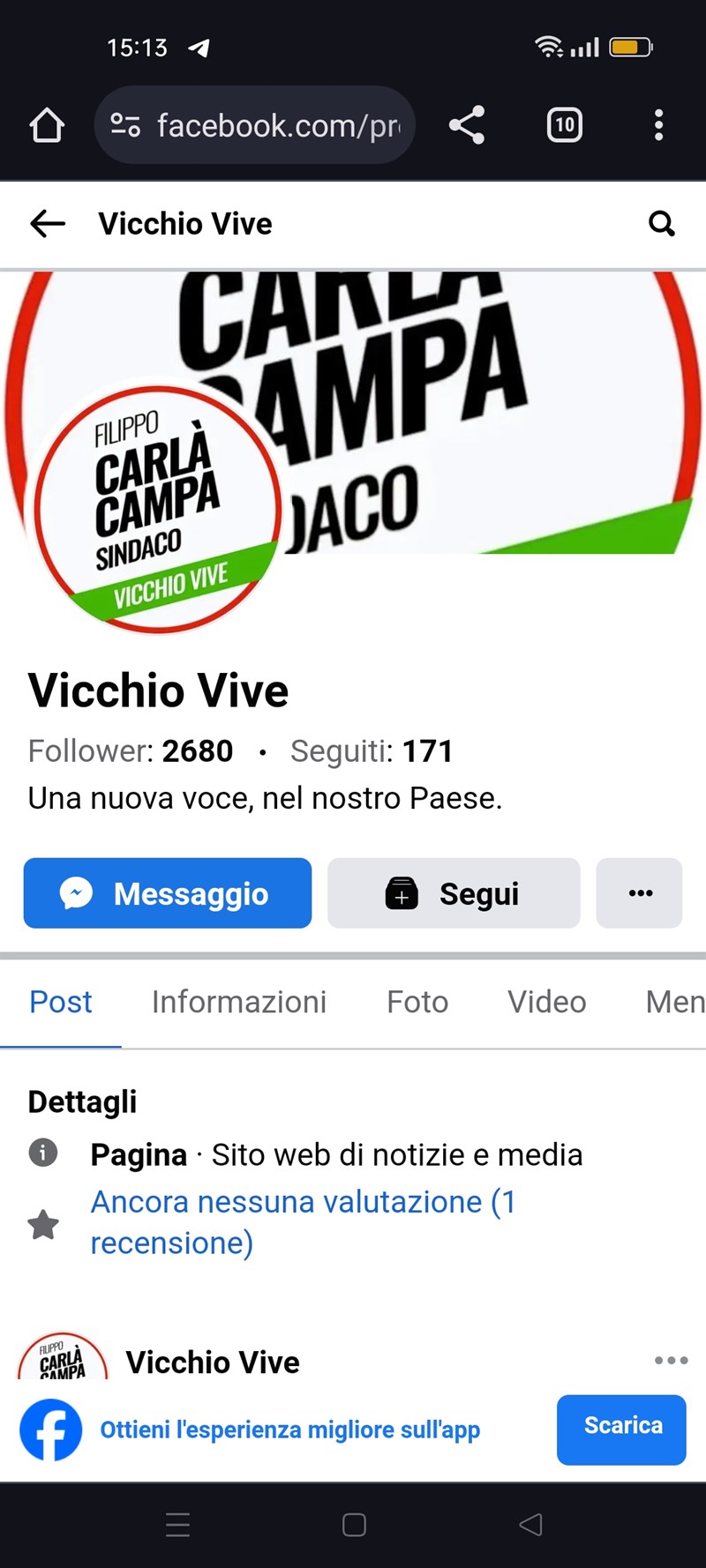
Task: Select the Post tab
Action: click(x=60, y=1002)
